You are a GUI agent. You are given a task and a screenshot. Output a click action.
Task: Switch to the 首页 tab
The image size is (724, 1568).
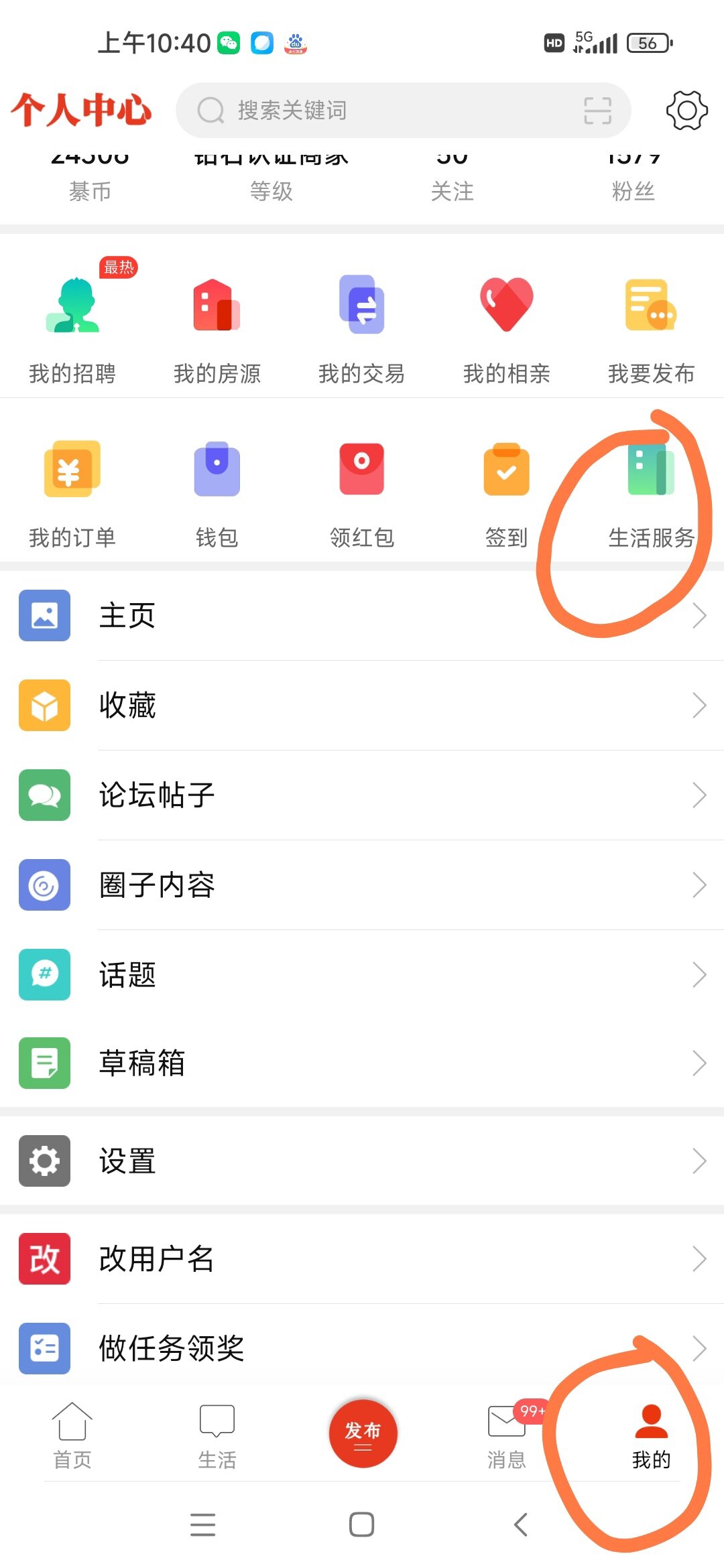[x=72, y=1435]
